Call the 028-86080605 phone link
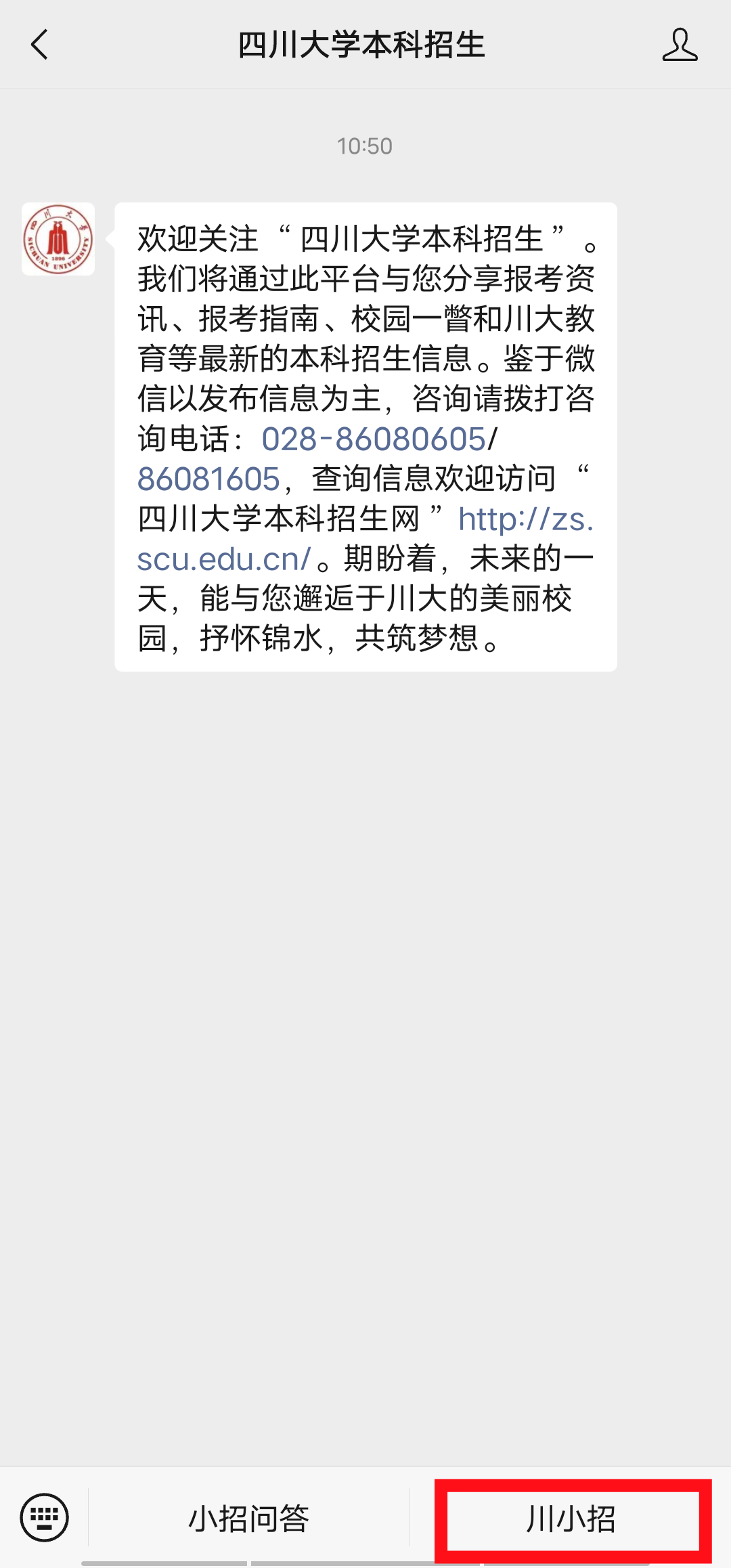Viewport: 731px width, 1568px height. [x=373, y=439]
